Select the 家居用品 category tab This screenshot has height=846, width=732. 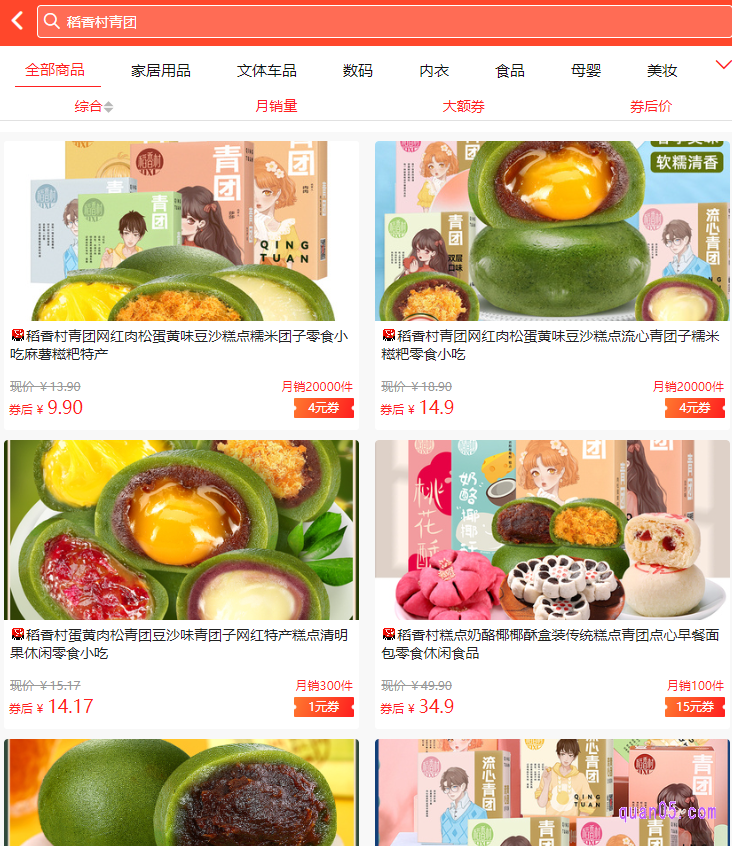point(161,70)
